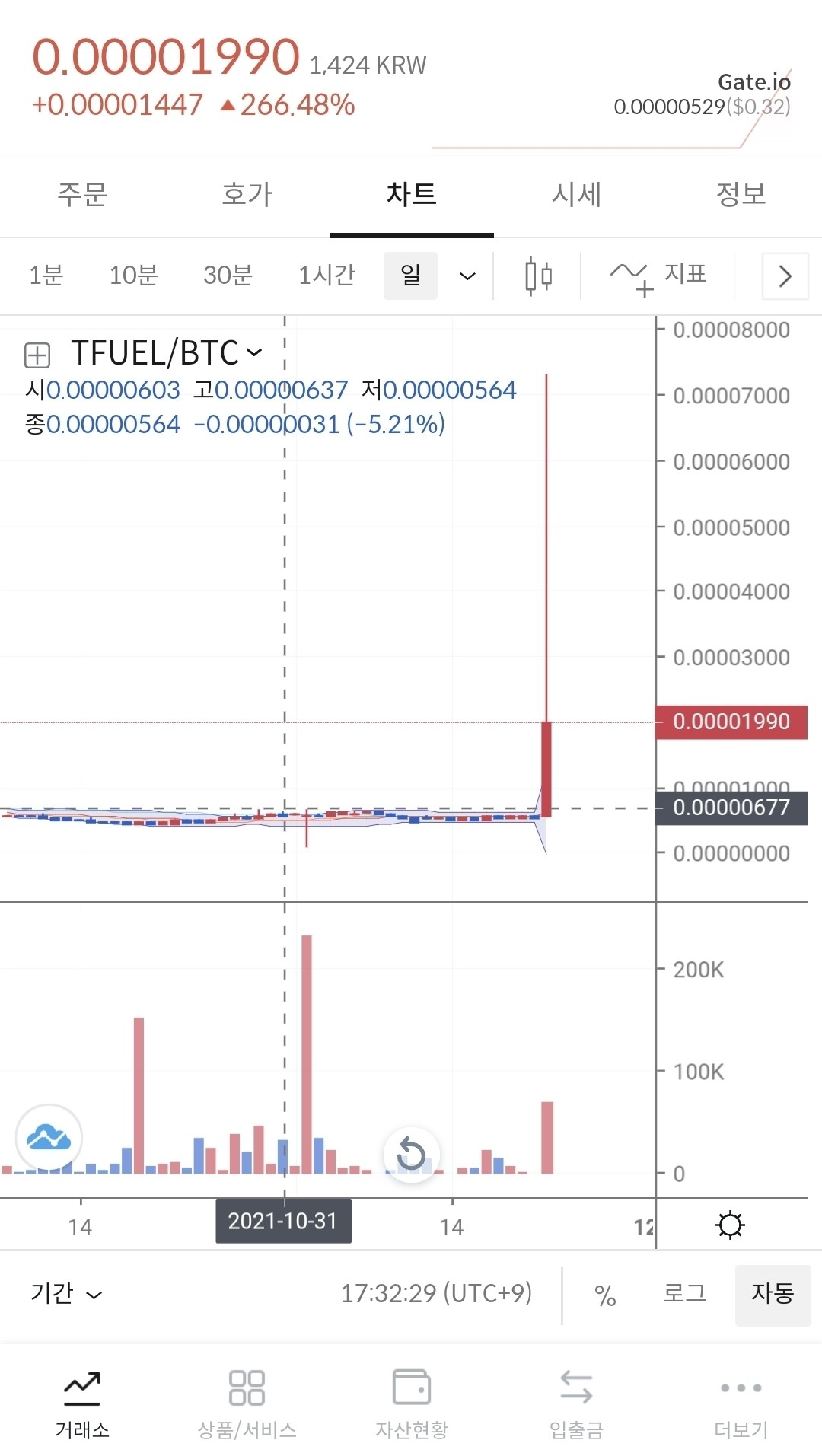Open chart settings gear
This screenshot has height=1456, width=822.
click(x=730, y=1225)
